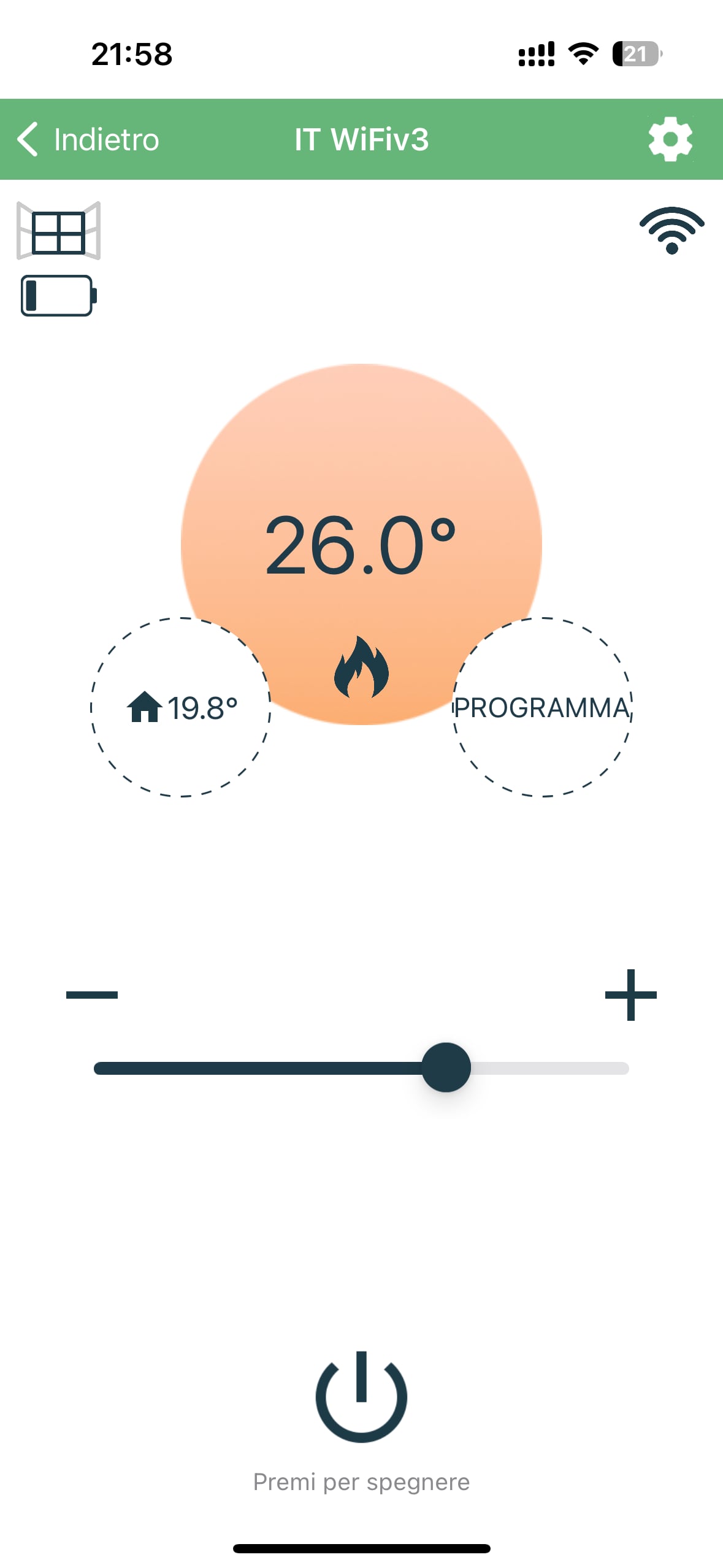Increase temperature with the plus button
The width and height of the screenshot is (723, 1568).
tap(630, 994)
